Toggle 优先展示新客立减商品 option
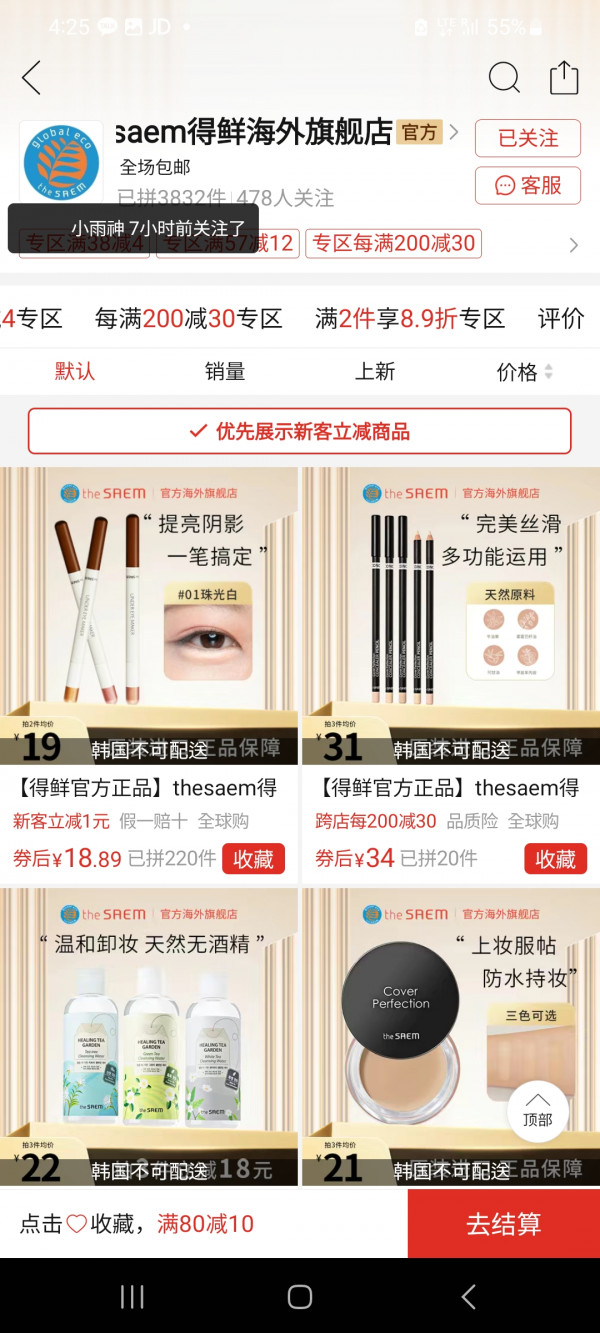 click(299, 431)
